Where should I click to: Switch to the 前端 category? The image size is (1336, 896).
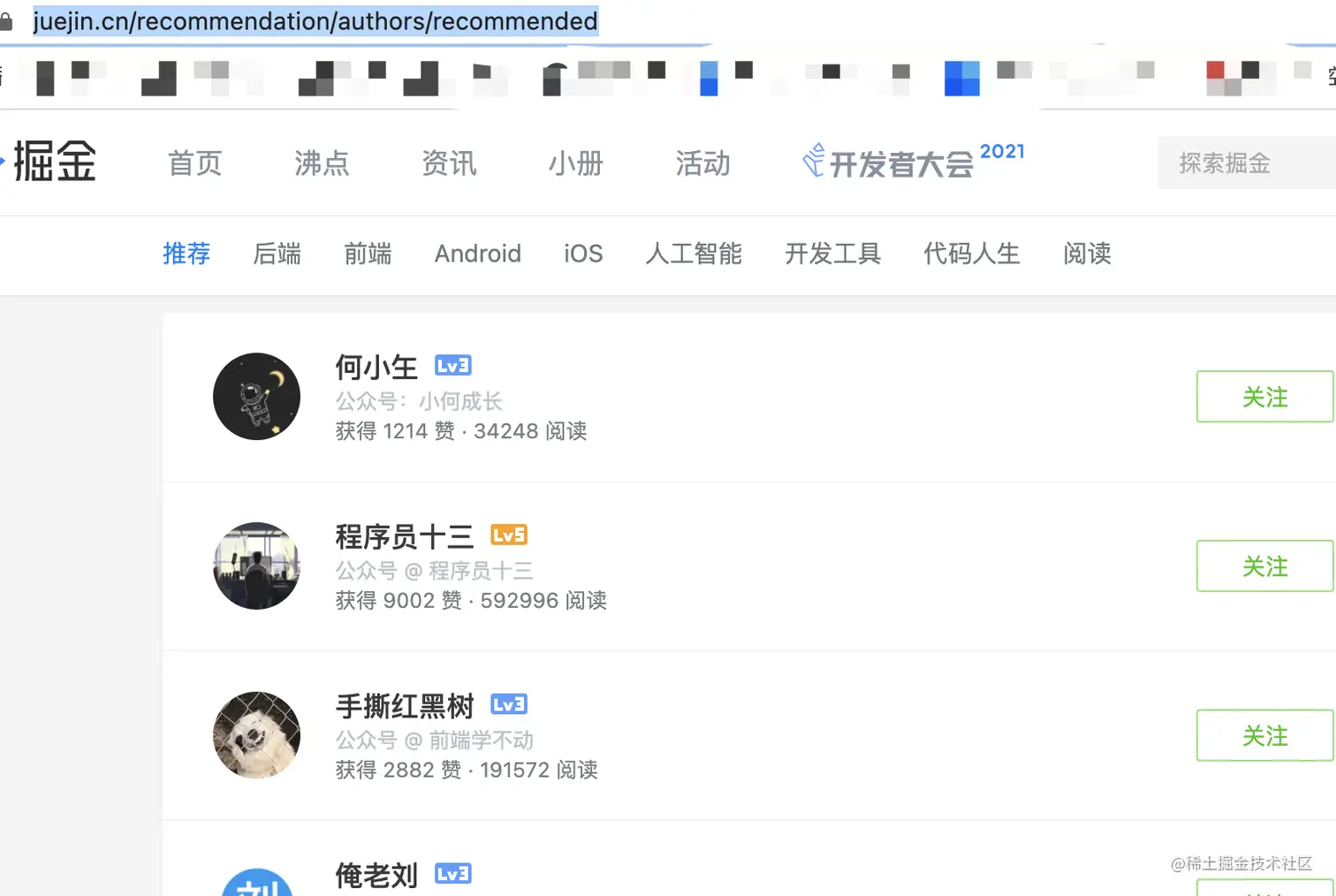368,254
